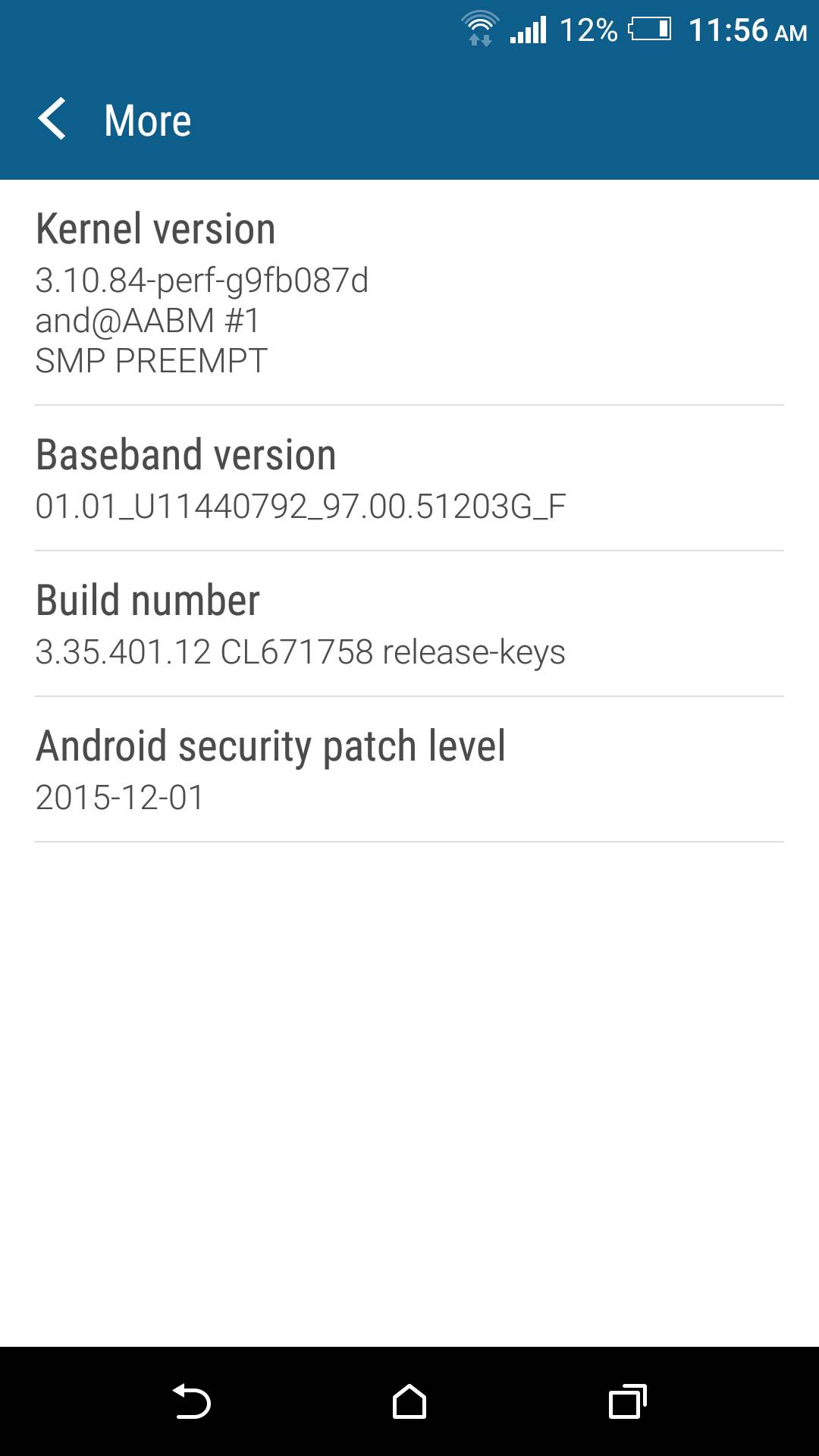
Task: Open the recent apps view
Action: [x=627, y=1401]
